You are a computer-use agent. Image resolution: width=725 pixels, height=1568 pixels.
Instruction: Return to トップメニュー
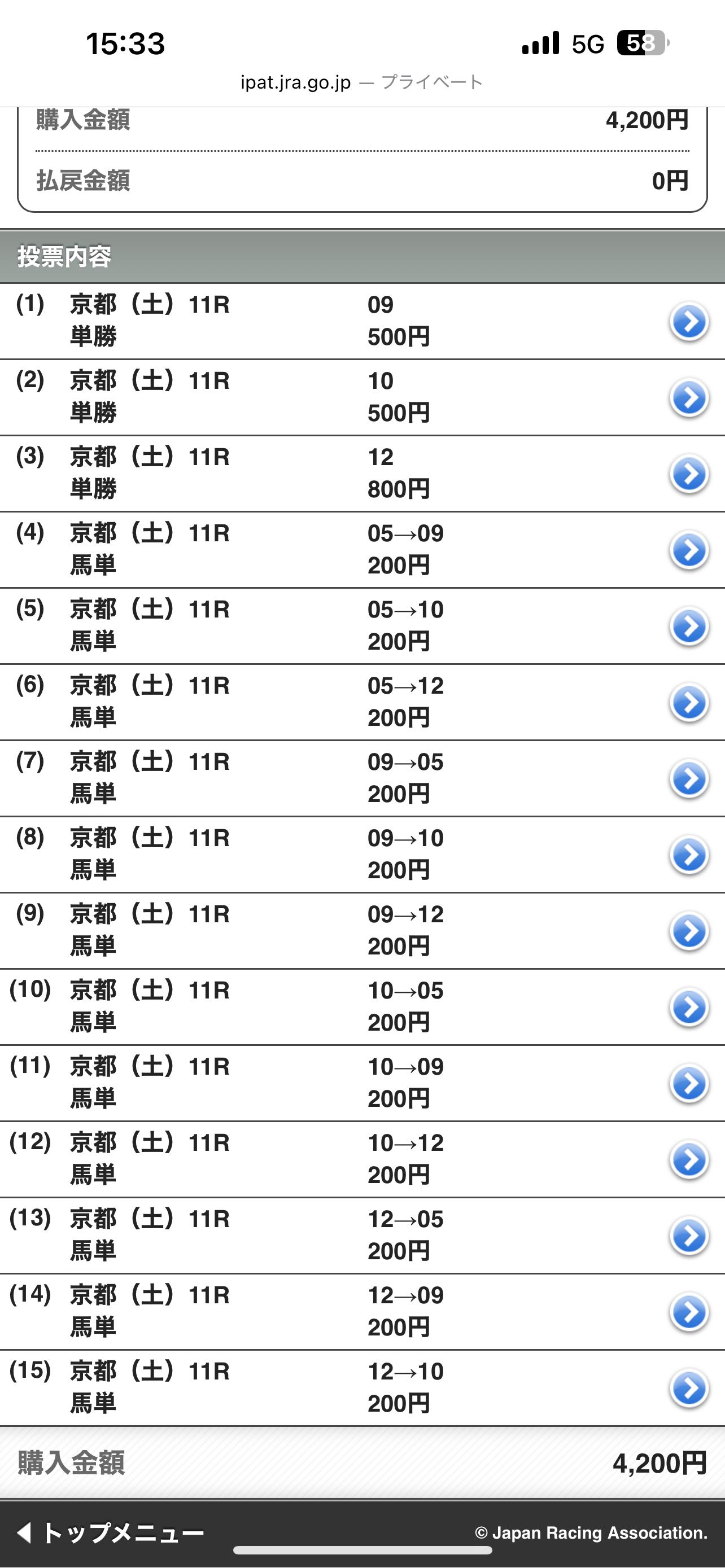point(111,1532)
